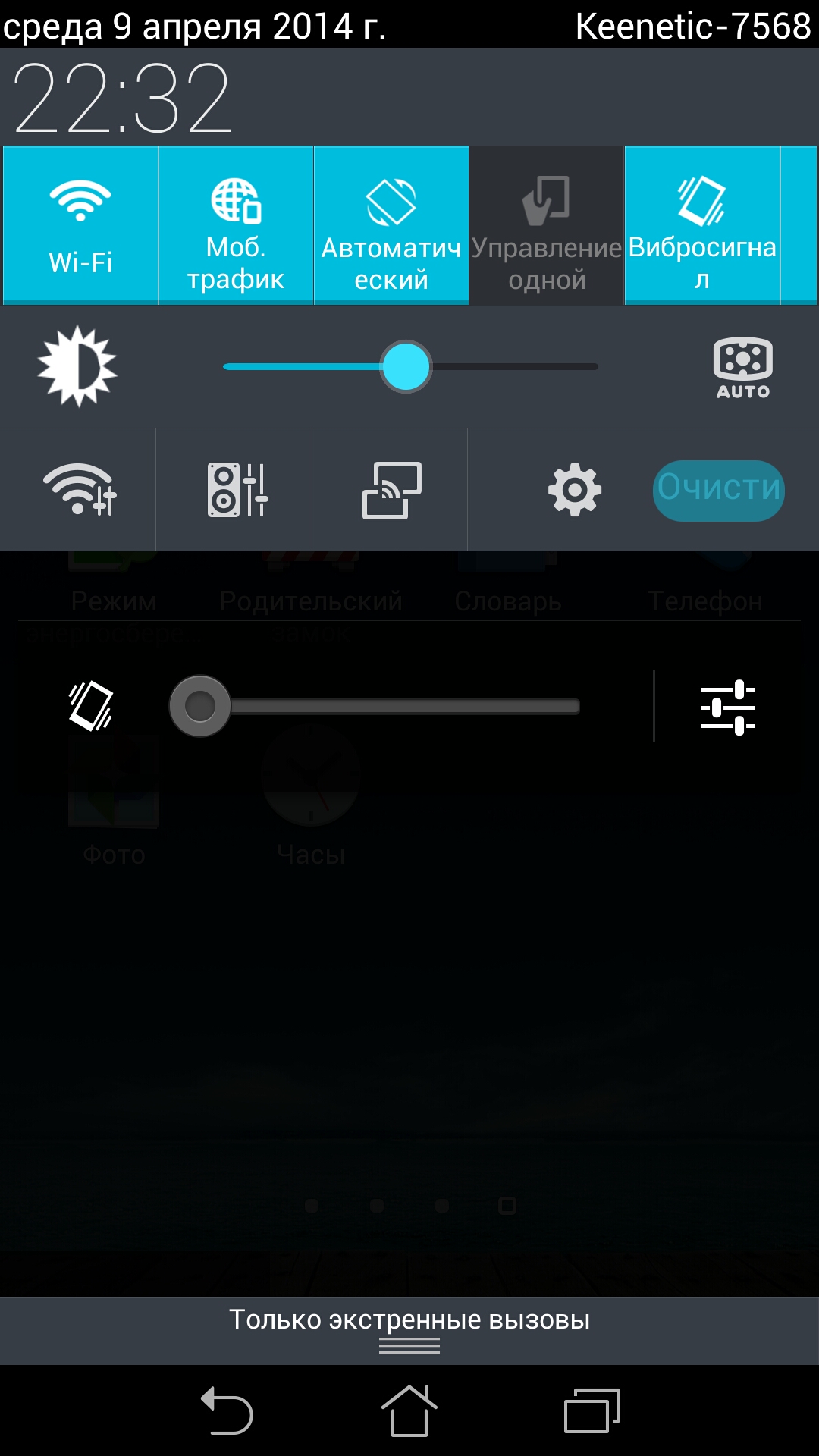Open system settings via gear icon

coord(575,490)
